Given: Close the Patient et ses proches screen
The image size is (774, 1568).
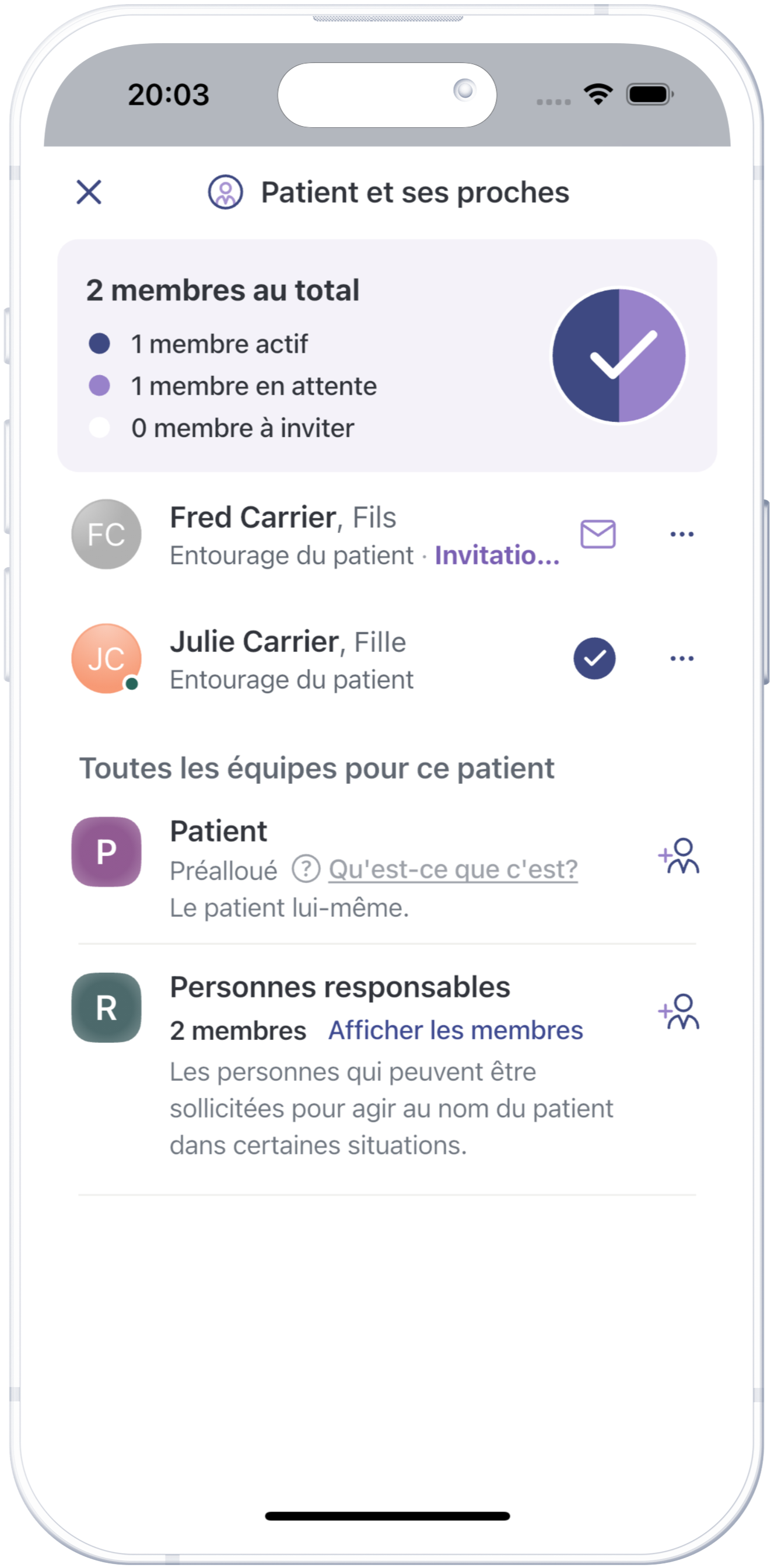Looking at the screenshot, I should tap(89, 192).
